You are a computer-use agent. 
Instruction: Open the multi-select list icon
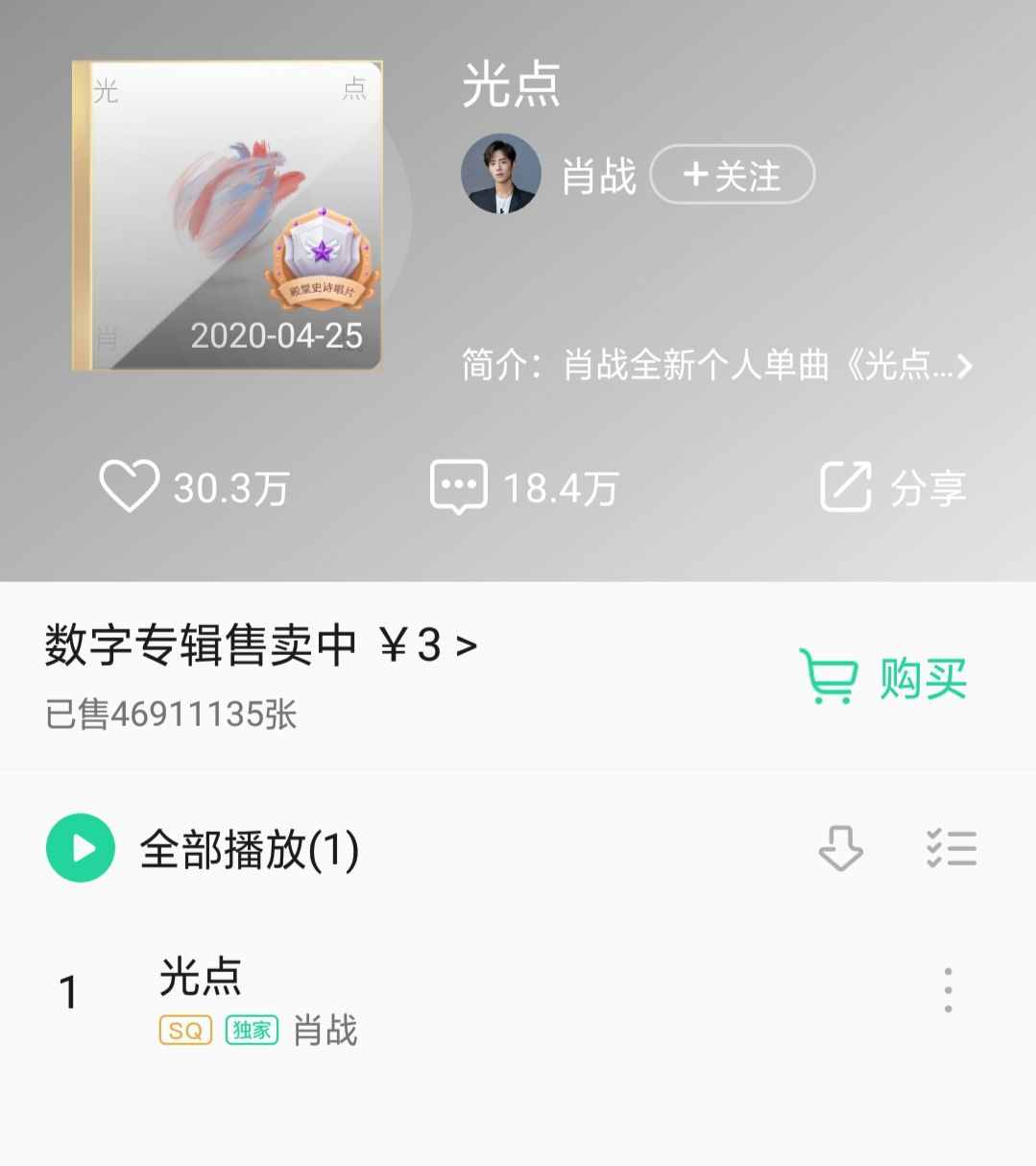(951, 848)
